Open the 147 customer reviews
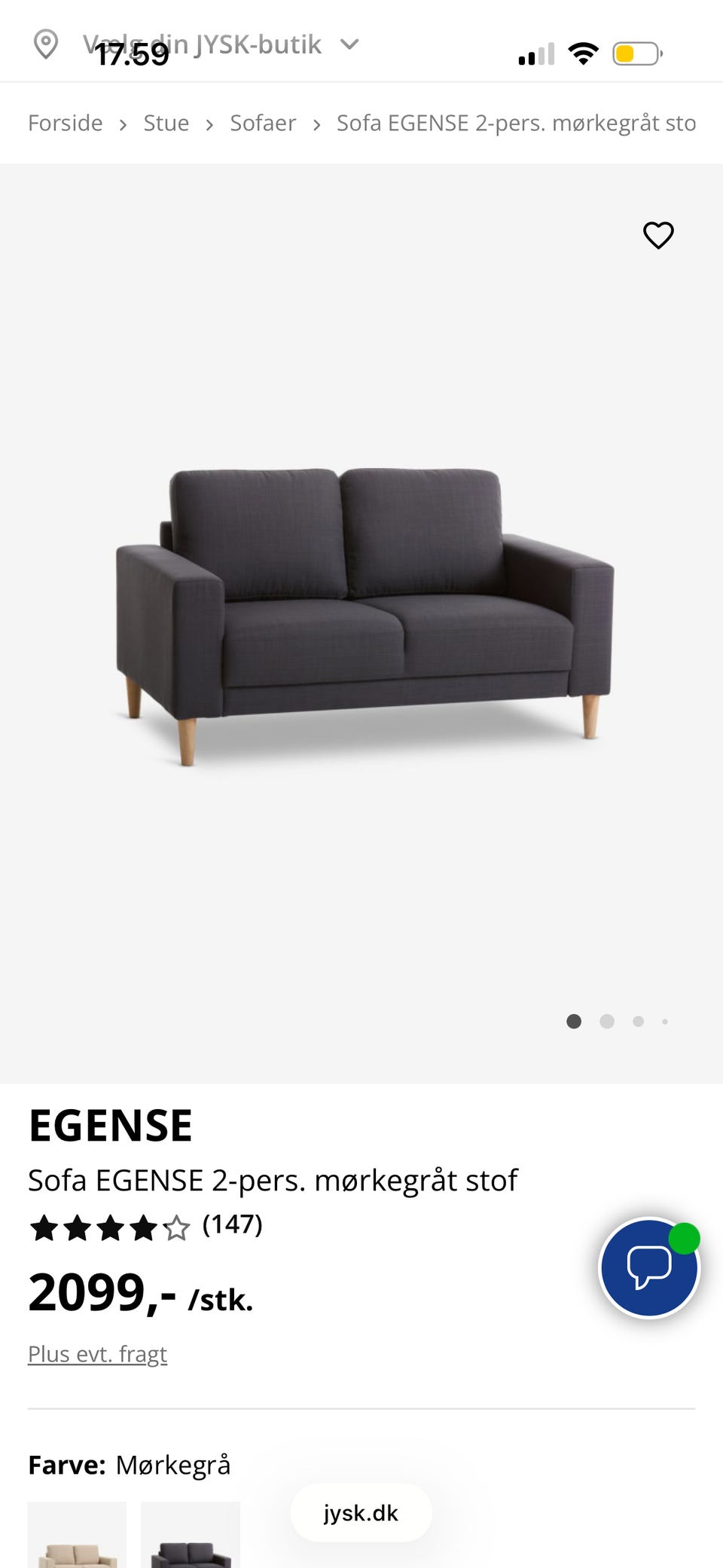 click(232, 1224)
